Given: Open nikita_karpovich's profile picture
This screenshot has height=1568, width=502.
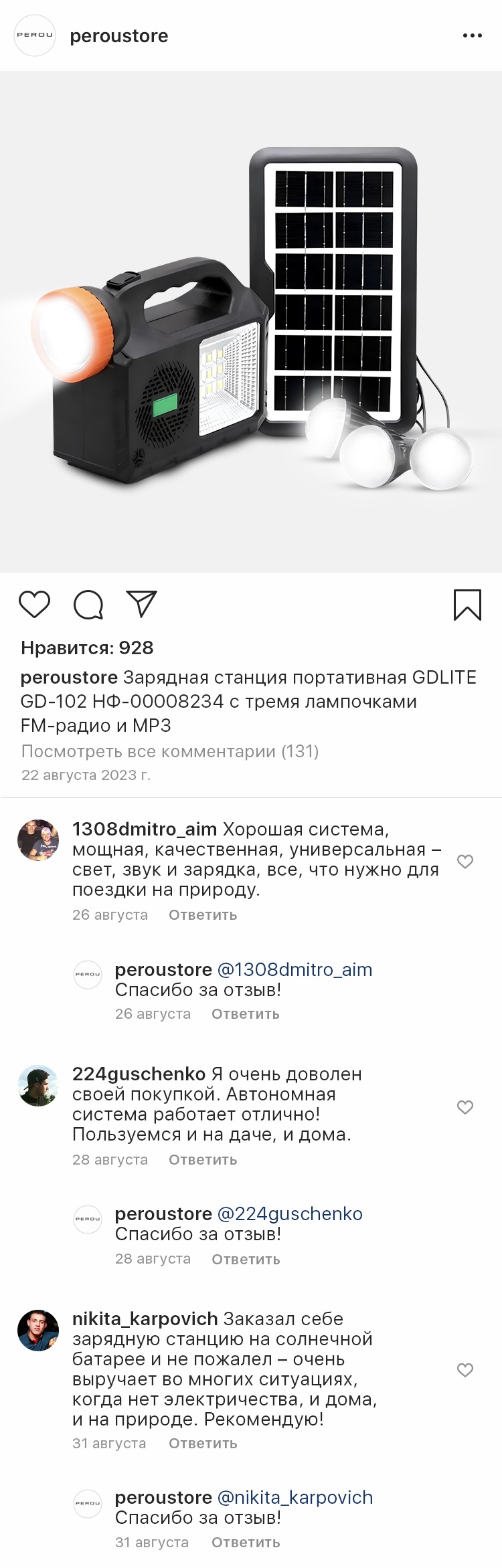Looking at the screenshot, I should click(x=38, y=1331).
